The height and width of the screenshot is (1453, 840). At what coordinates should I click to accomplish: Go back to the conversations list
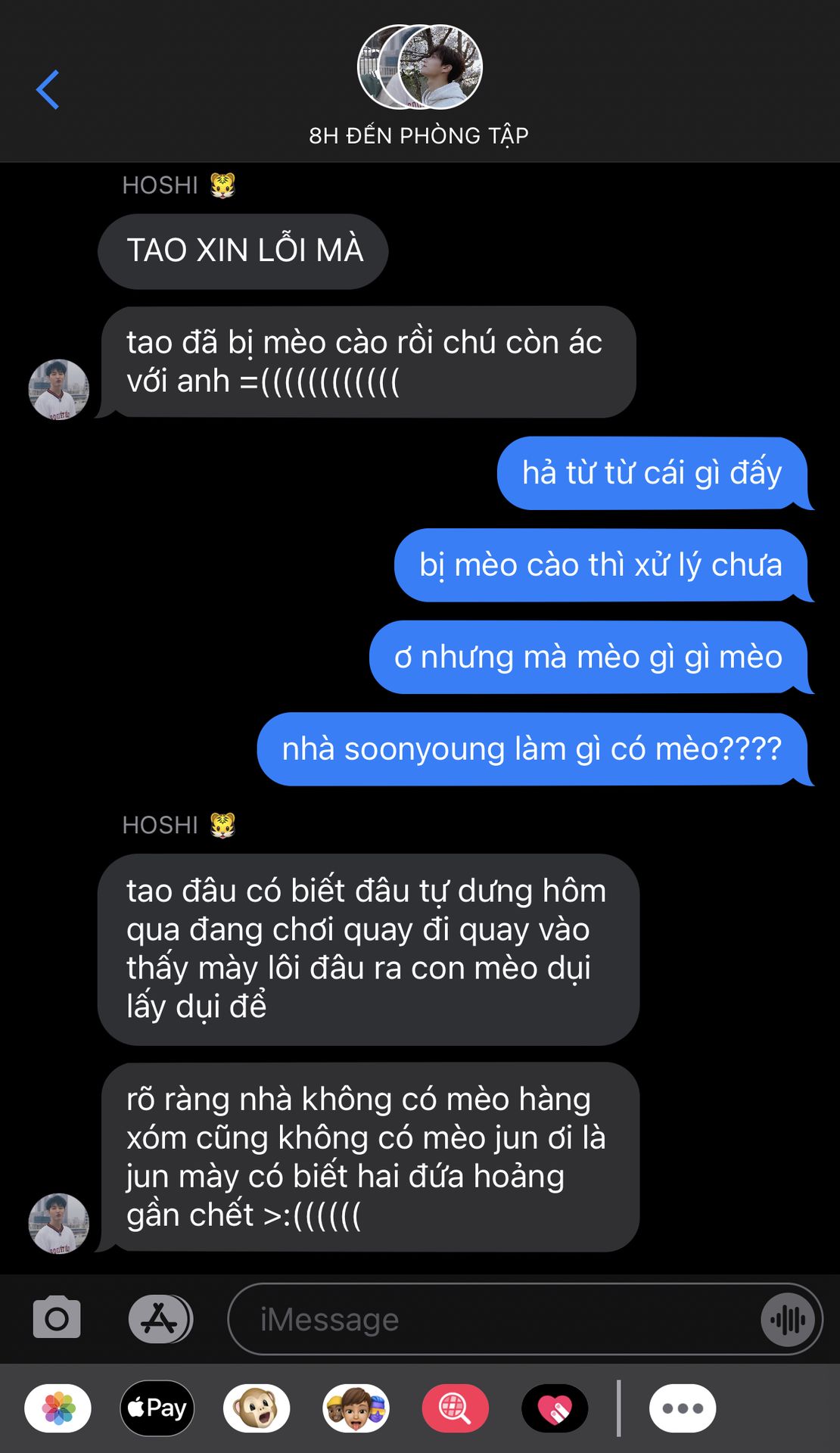48,89
